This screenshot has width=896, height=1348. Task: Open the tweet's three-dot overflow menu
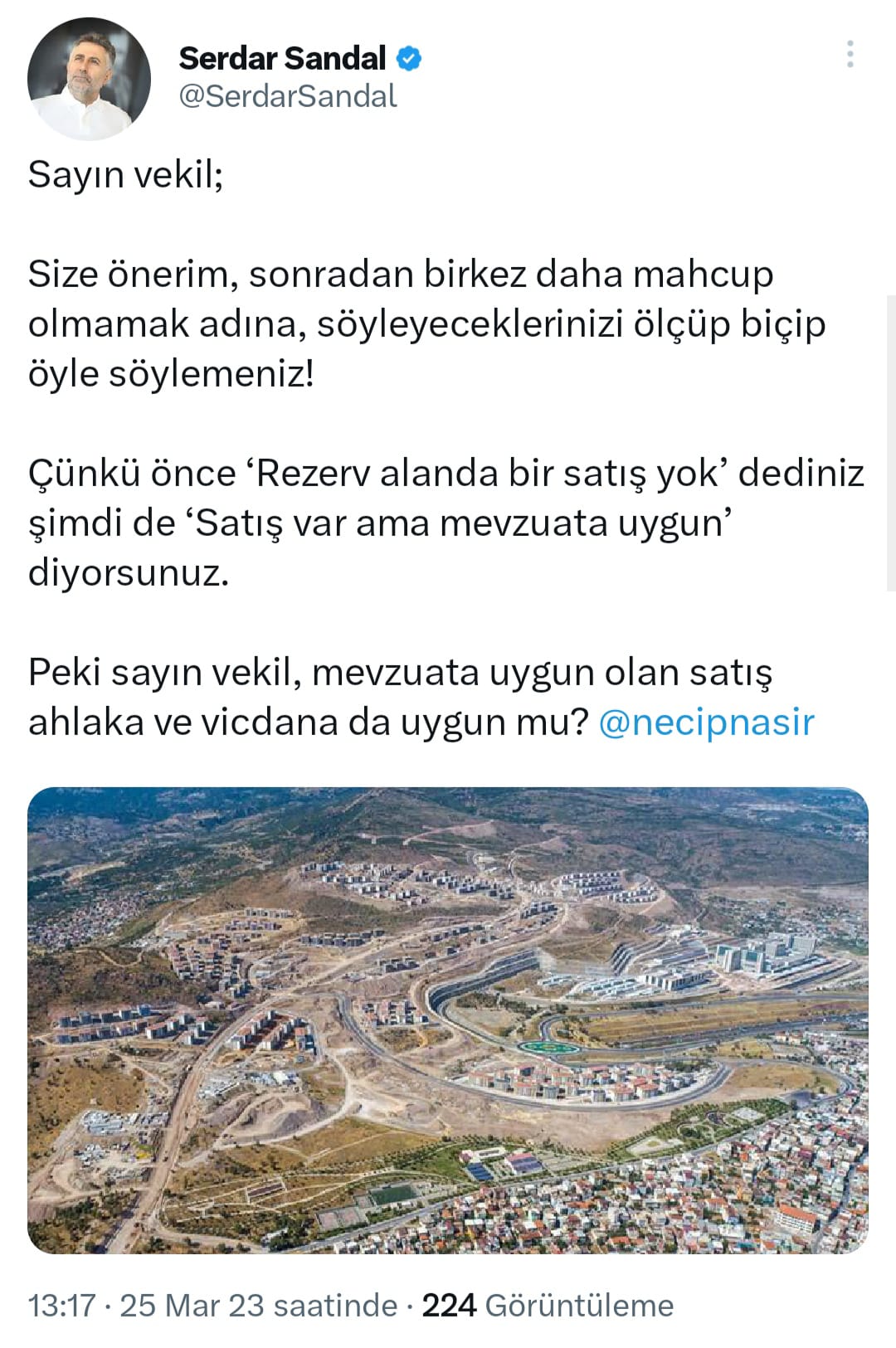click(x=850, y=55)
